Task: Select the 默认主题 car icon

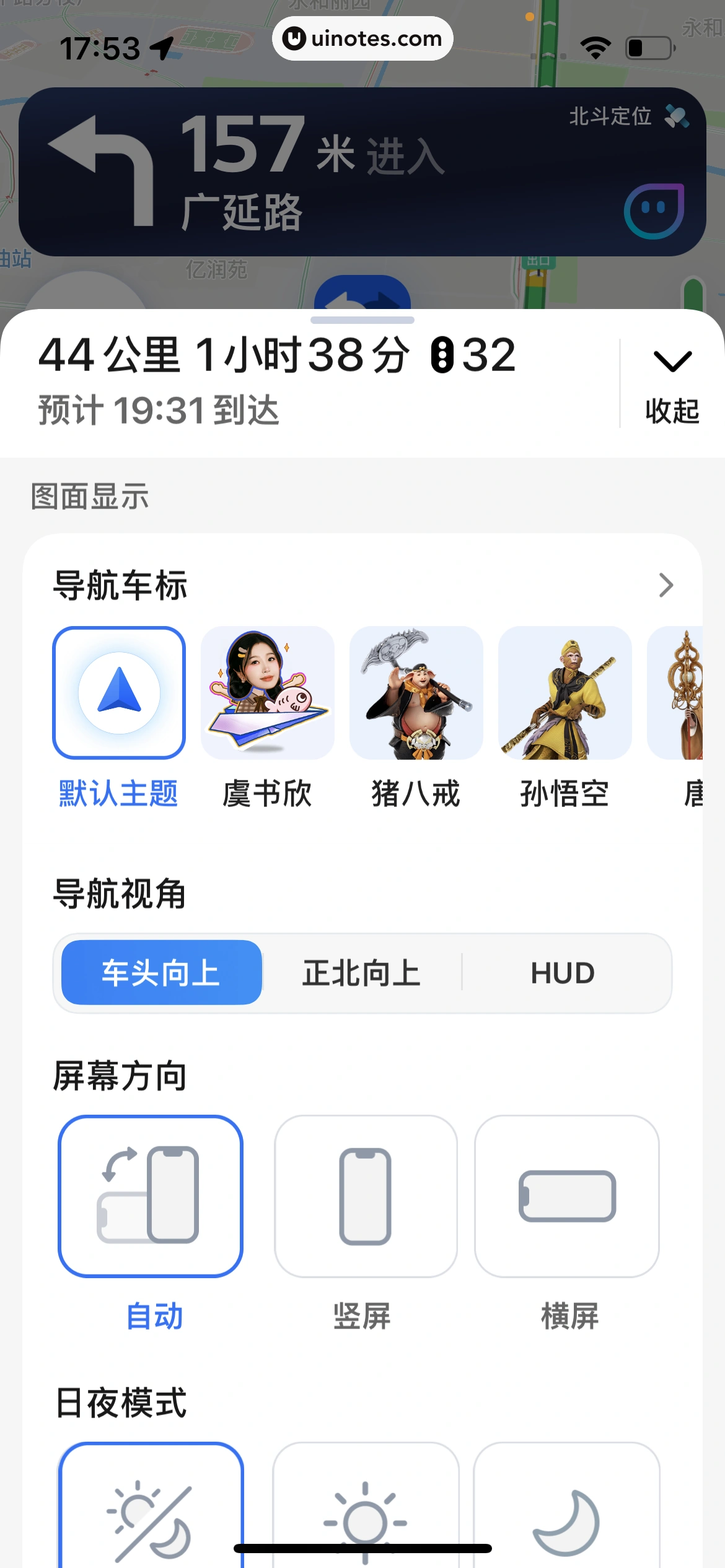Action: 119,693
